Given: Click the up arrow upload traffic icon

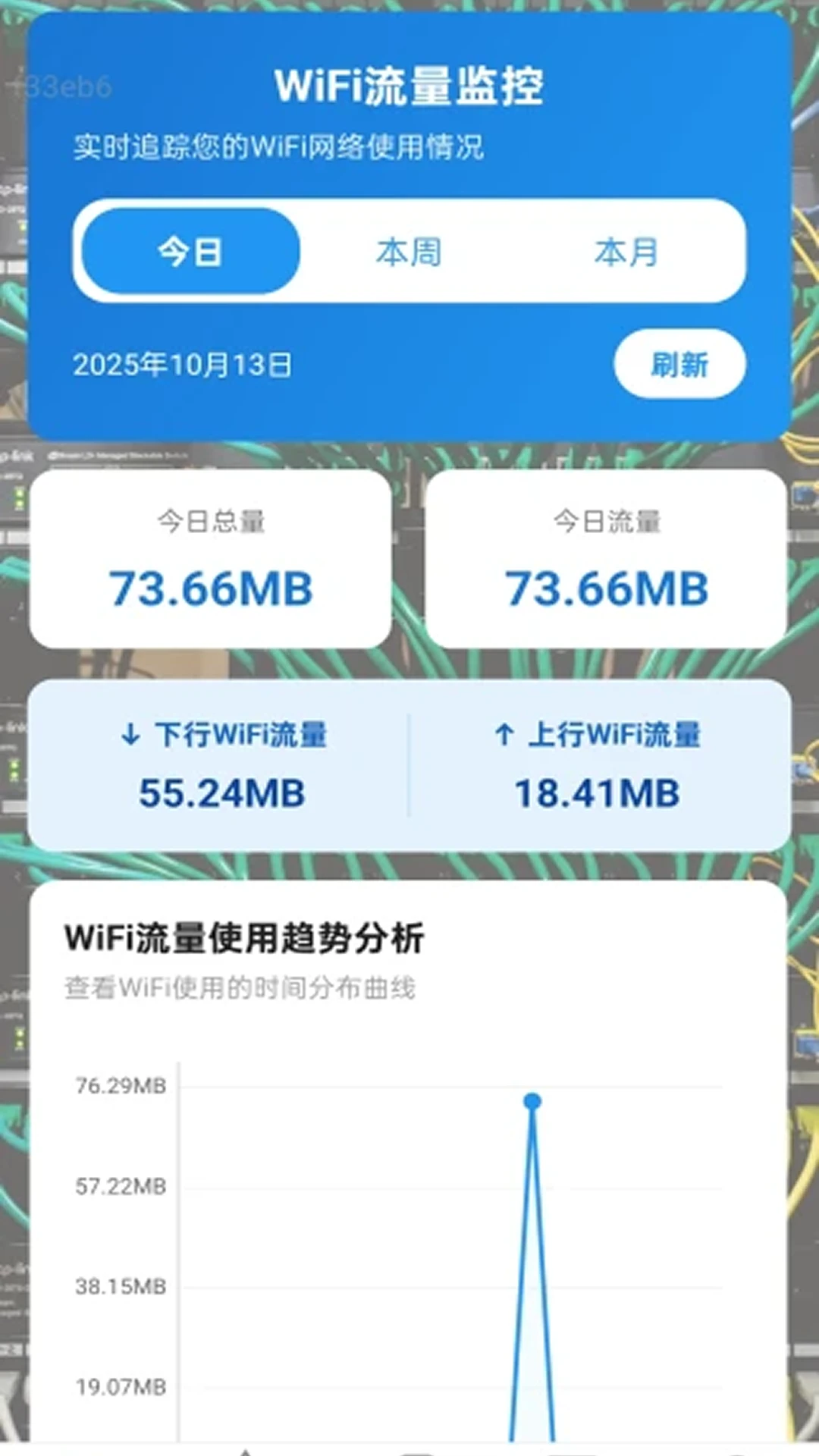Looking at the screenshot, I should 504,734.
